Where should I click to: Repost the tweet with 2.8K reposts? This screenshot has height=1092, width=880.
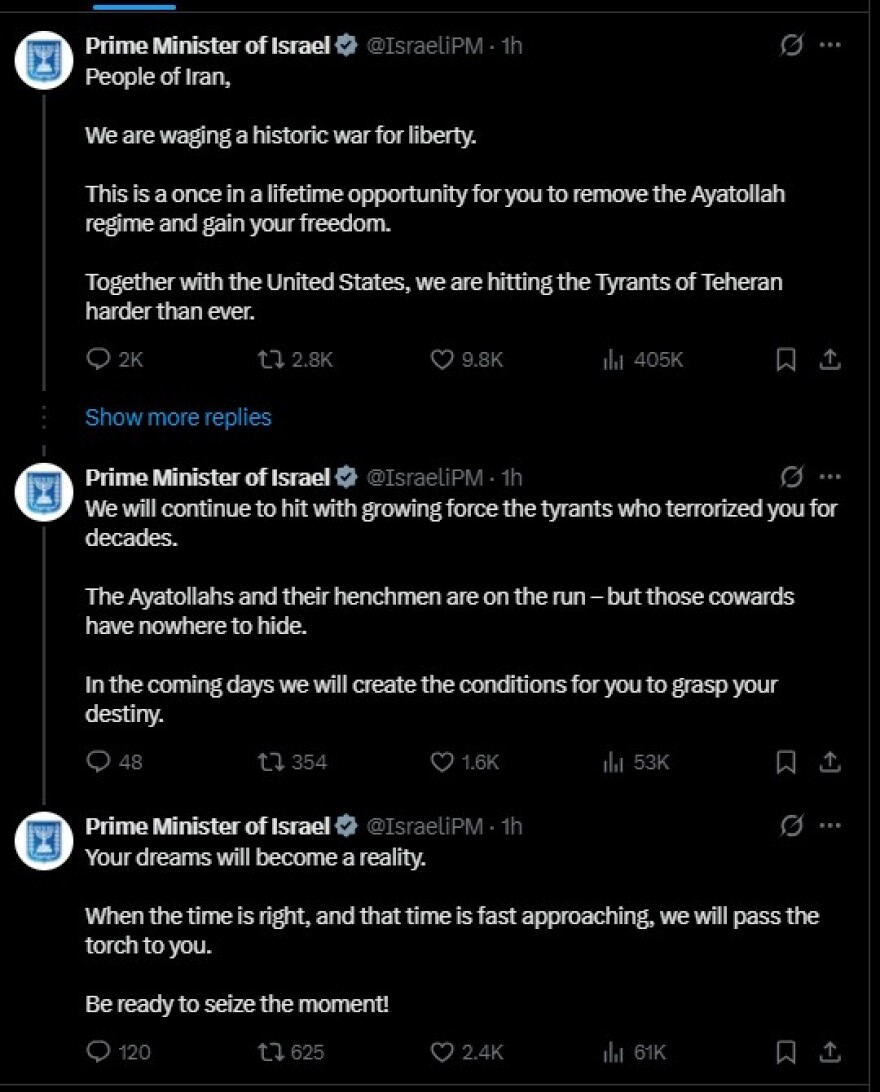tap(270, 360)
